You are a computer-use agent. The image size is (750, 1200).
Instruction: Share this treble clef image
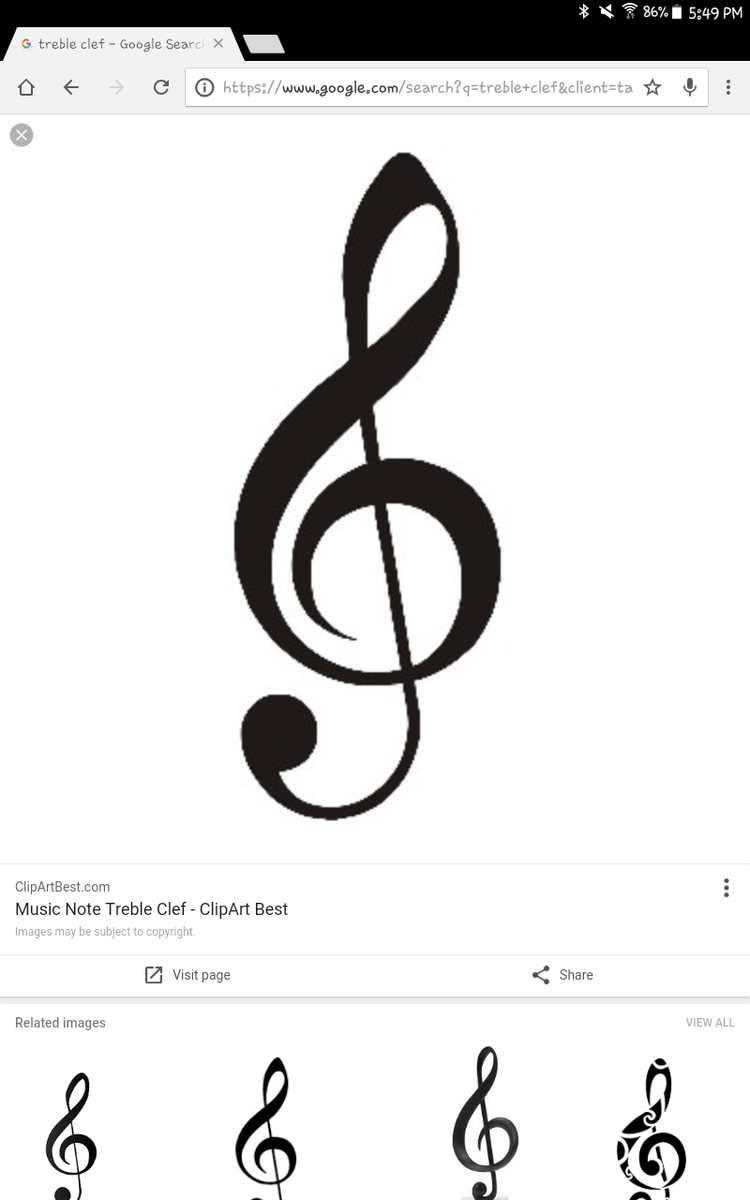click(562, 975)
